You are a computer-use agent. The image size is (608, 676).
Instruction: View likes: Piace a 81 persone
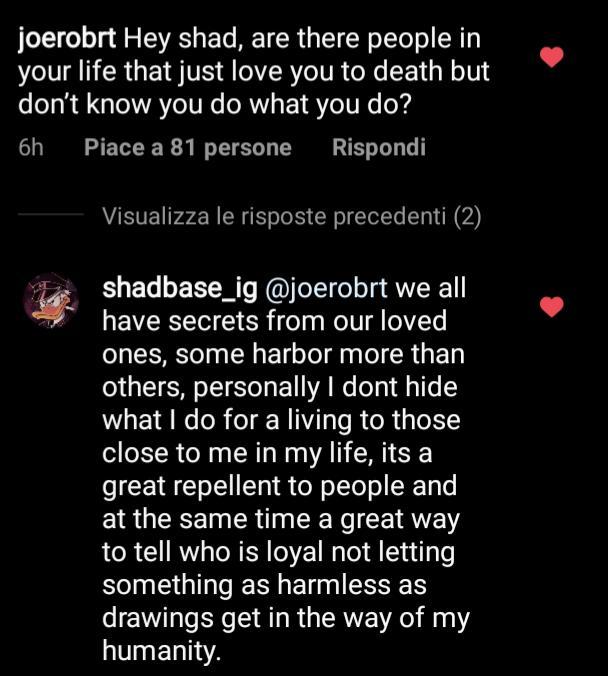pos(188,148)
